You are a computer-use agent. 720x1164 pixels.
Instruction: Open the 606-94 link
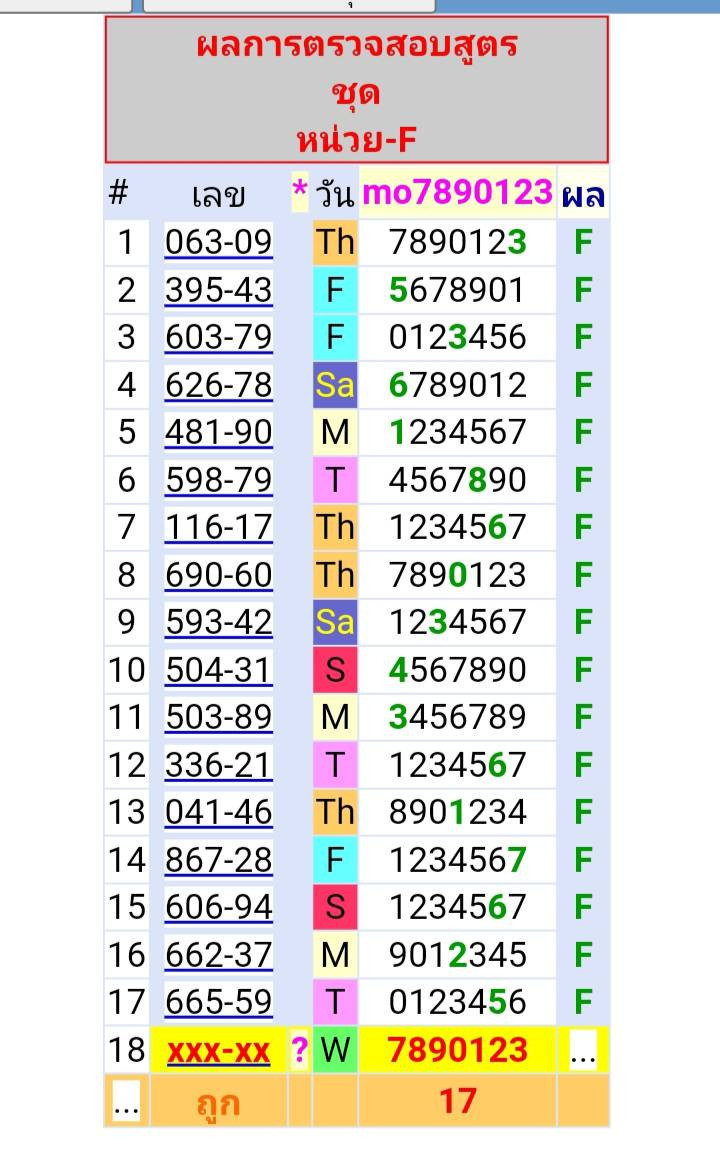[x=219, y=907]
